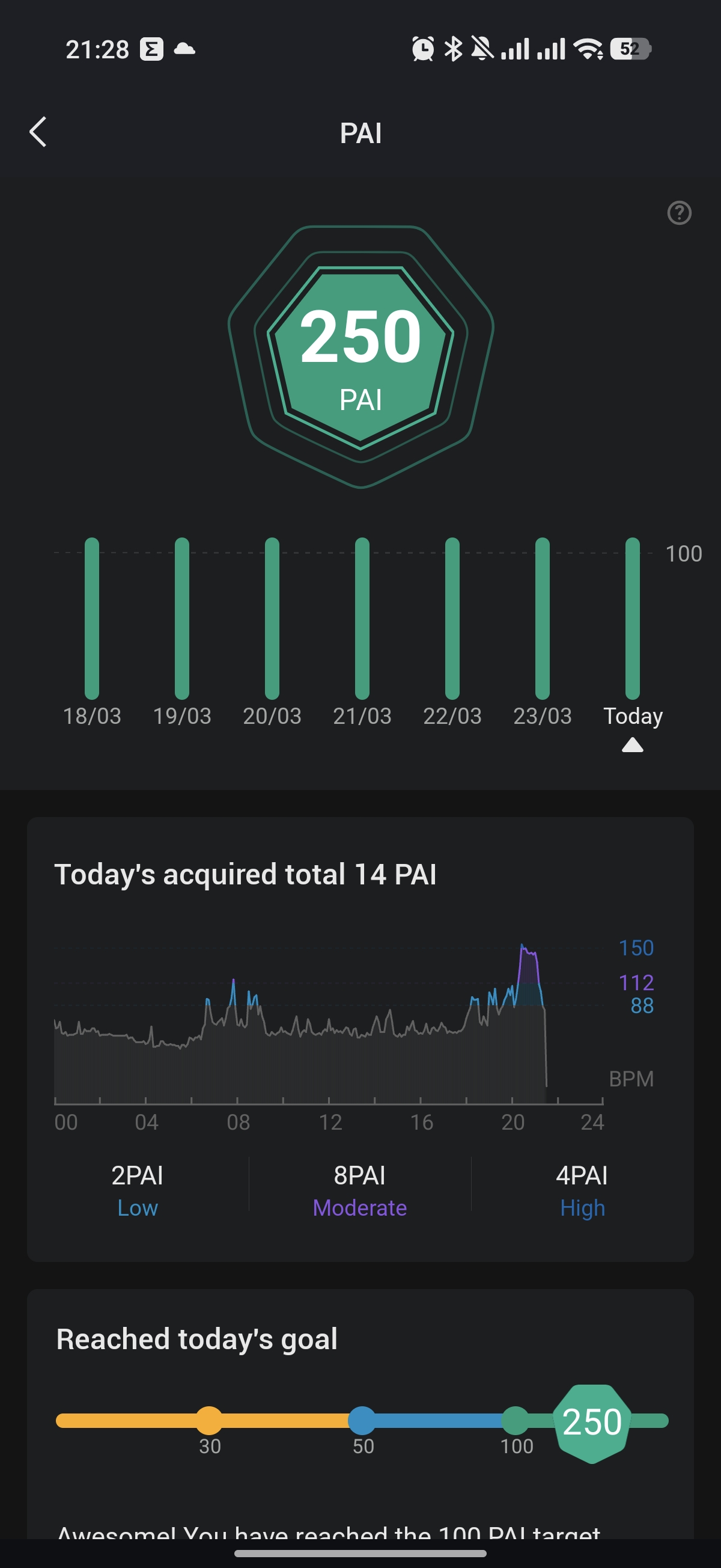Select the Today bar
This screenshot has width=721, height=1568.
point(632,619)
